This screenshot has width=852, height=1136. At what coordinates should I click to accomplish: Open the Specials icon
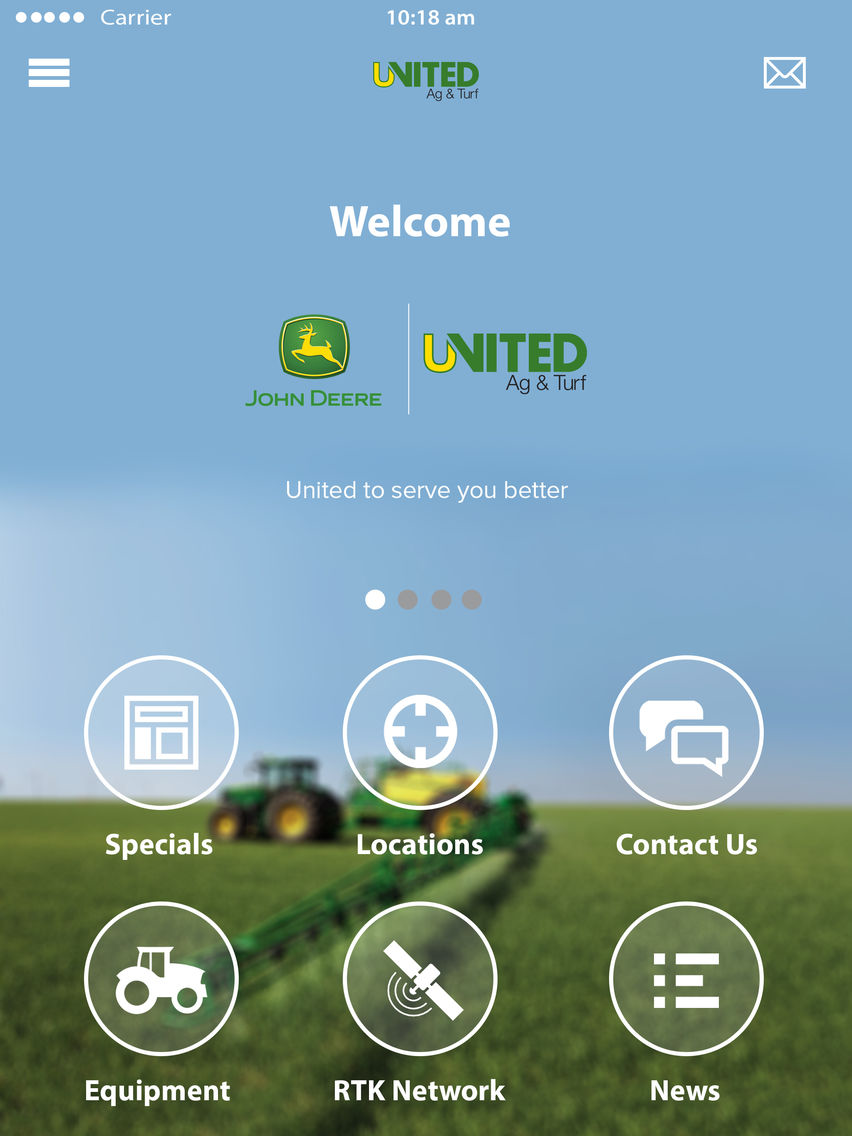point(160,731)
